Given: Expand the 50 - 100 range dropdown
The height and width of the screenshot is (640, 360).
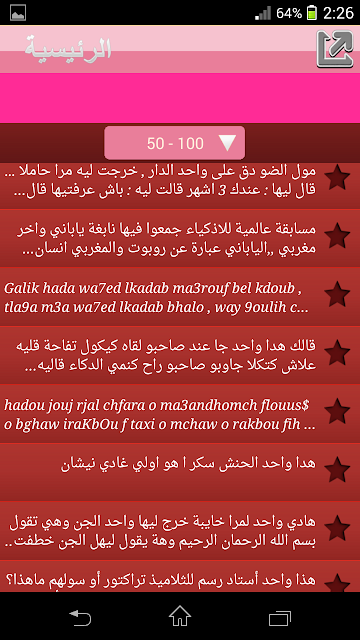Looking at the screenshot, I should 175,143.
